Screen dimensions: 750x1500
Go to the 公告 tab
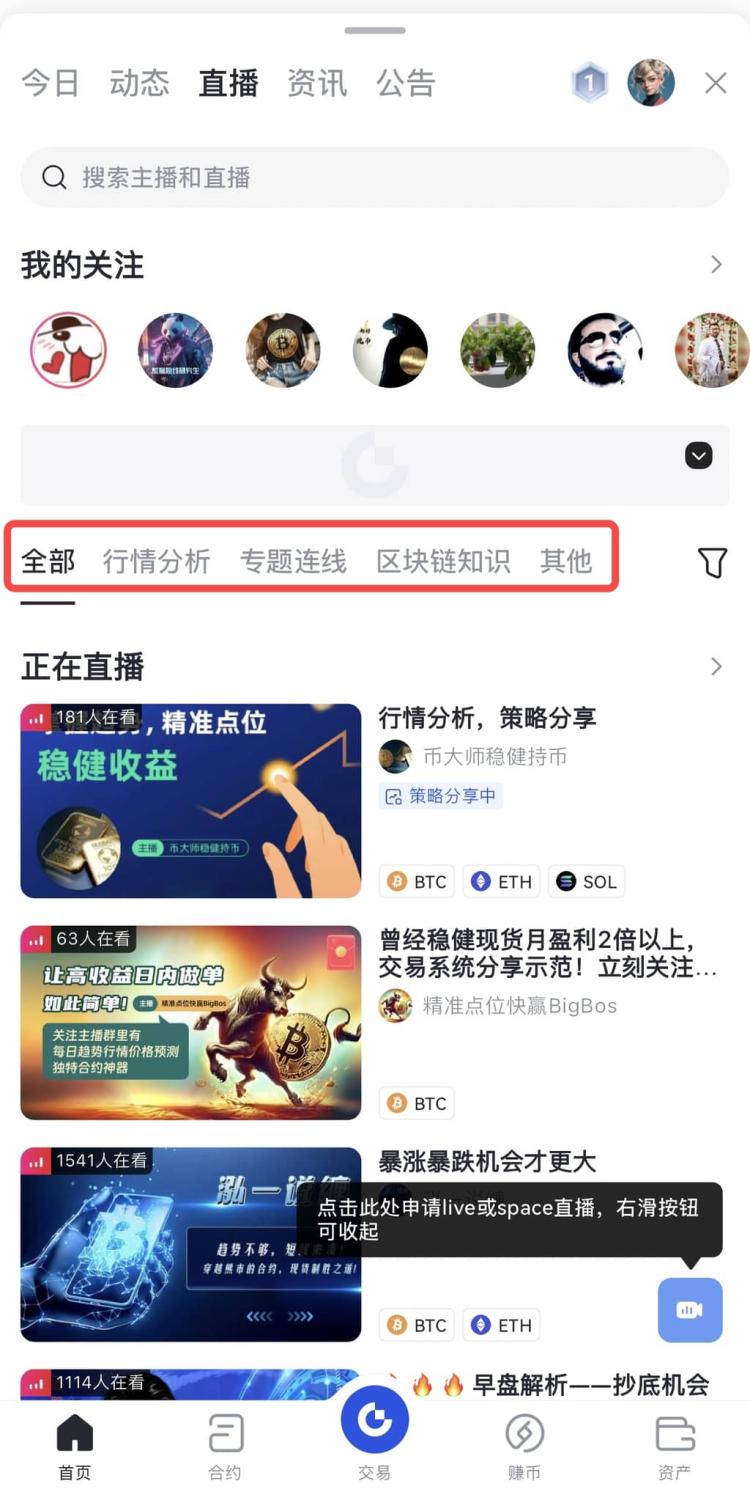406,83
